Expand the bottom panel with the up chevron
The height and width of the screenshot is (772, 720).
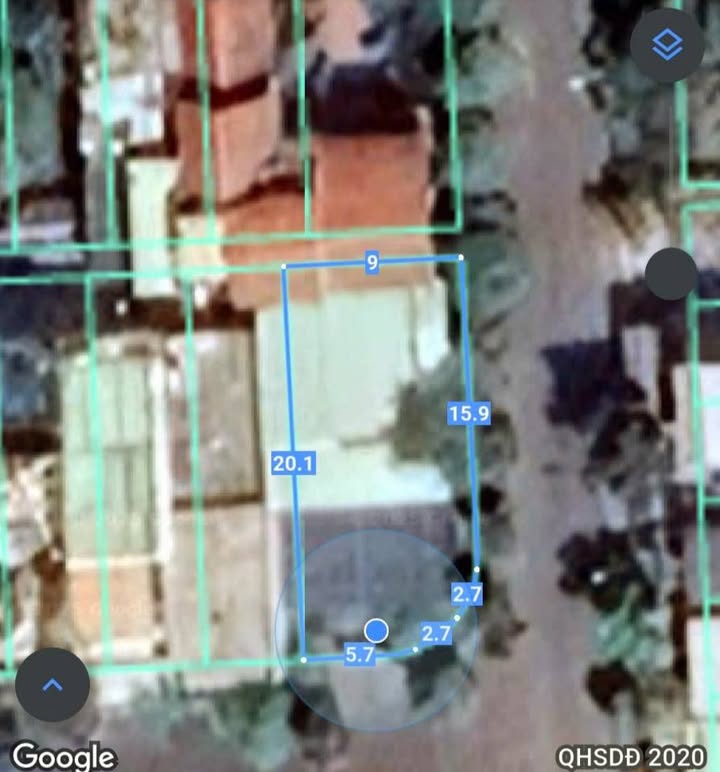(52, 685)
